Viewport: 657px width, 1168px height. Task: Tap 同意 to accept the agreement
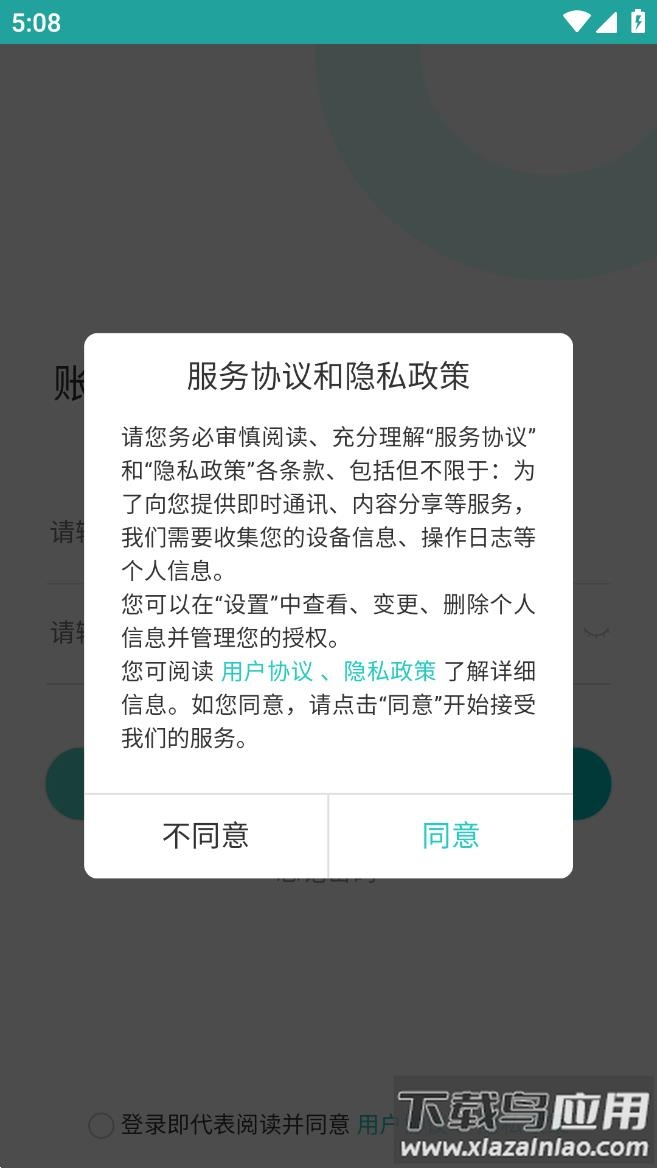450,836
